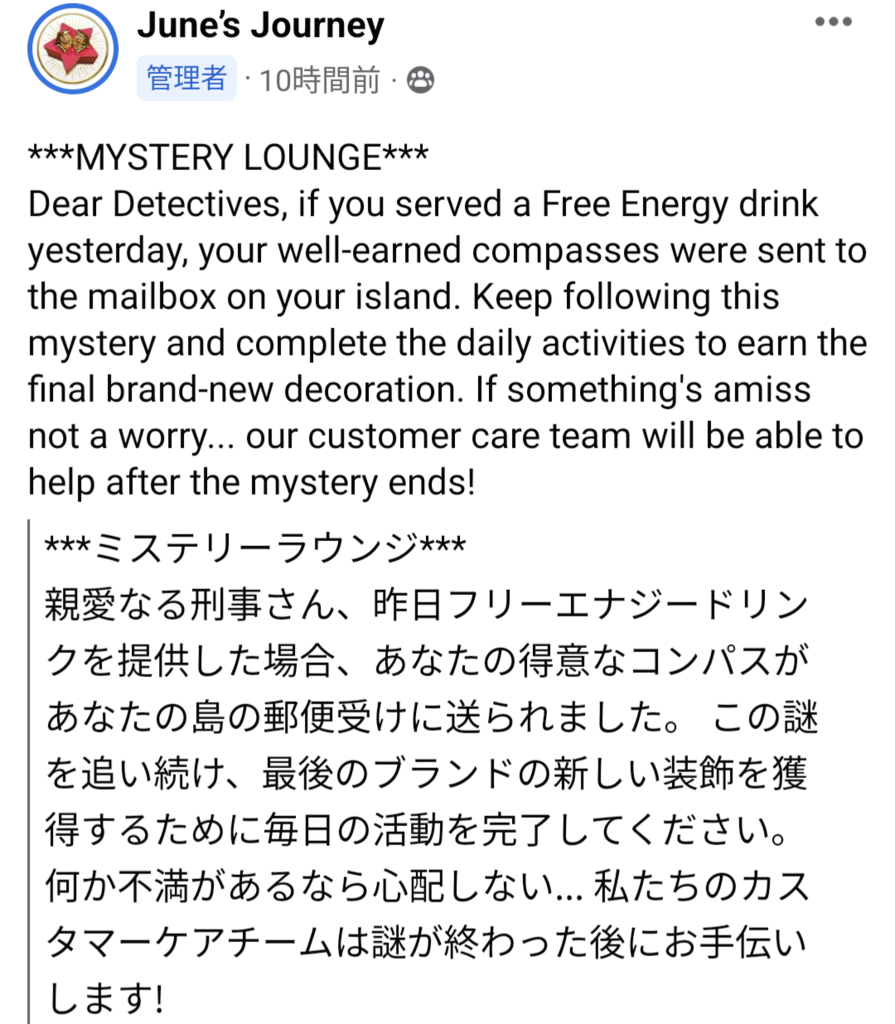Open the post's 10時間前 timestamp
Image resolution: width=895 pixels, height=1024 pixels.
click(318, 81)
